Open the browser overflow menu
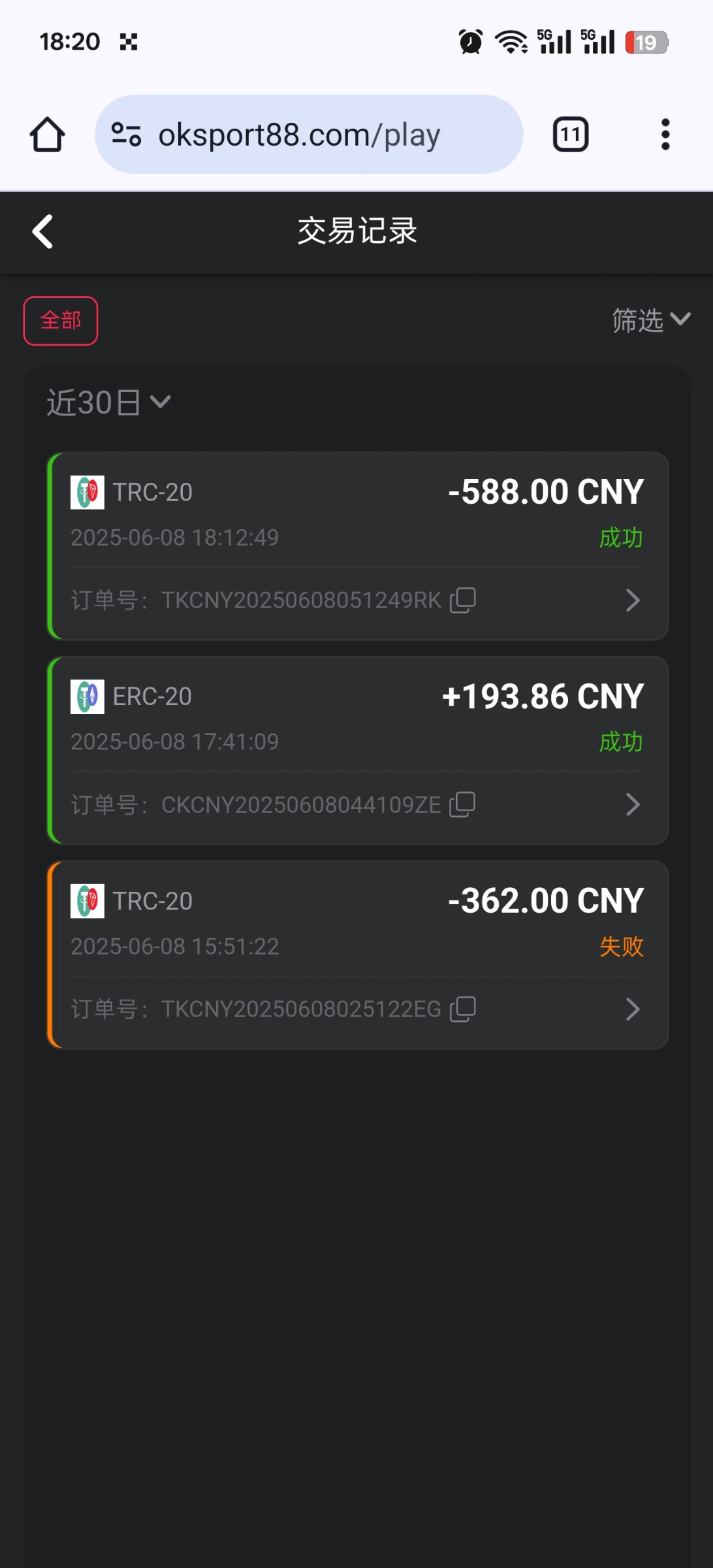Viewport: 713px width, 1568px height. point(665,135)
